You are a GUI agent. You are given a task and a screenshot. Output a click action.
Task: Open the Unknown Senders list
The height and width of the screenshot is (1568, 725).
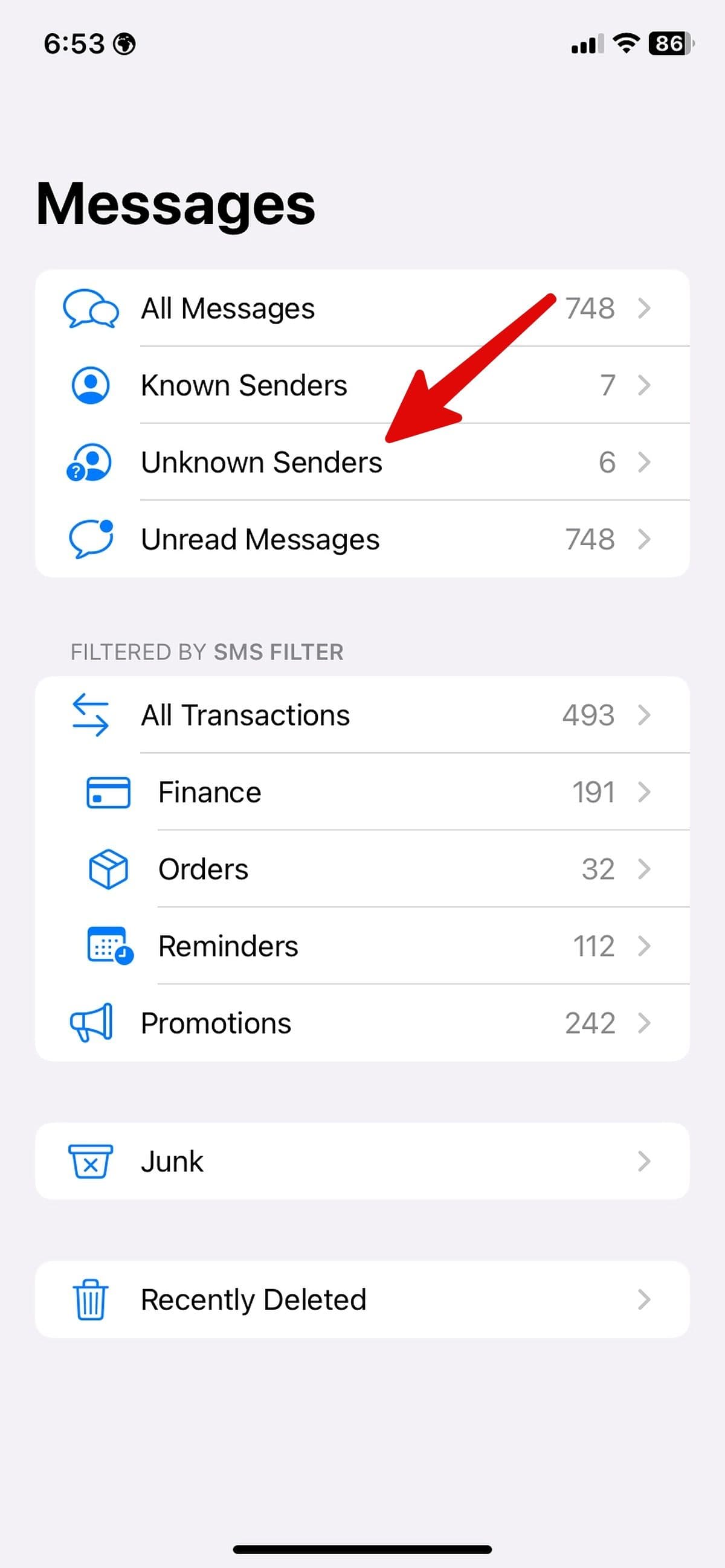pos(362,462)
